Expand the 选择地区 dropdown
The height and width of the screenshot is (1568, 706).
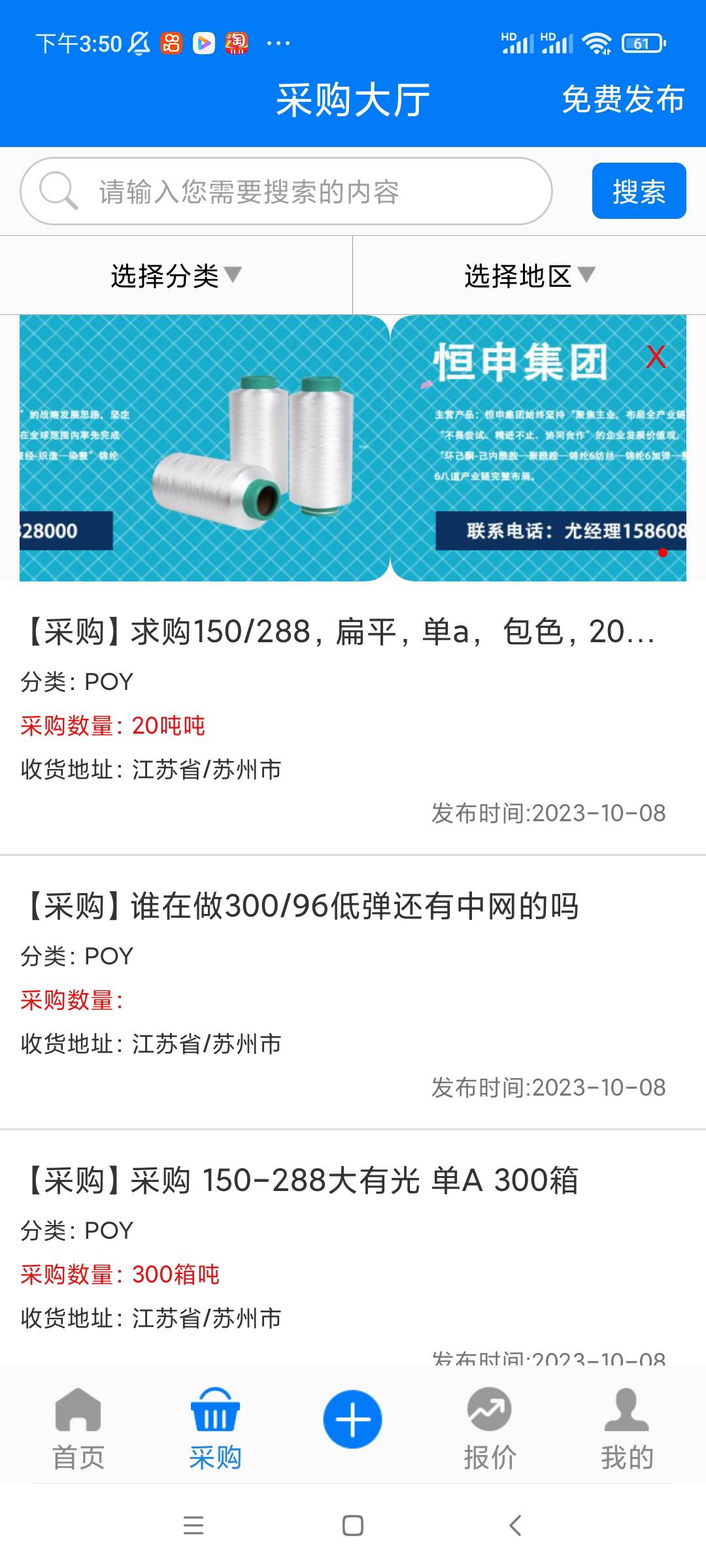click(x=529, y=275)
